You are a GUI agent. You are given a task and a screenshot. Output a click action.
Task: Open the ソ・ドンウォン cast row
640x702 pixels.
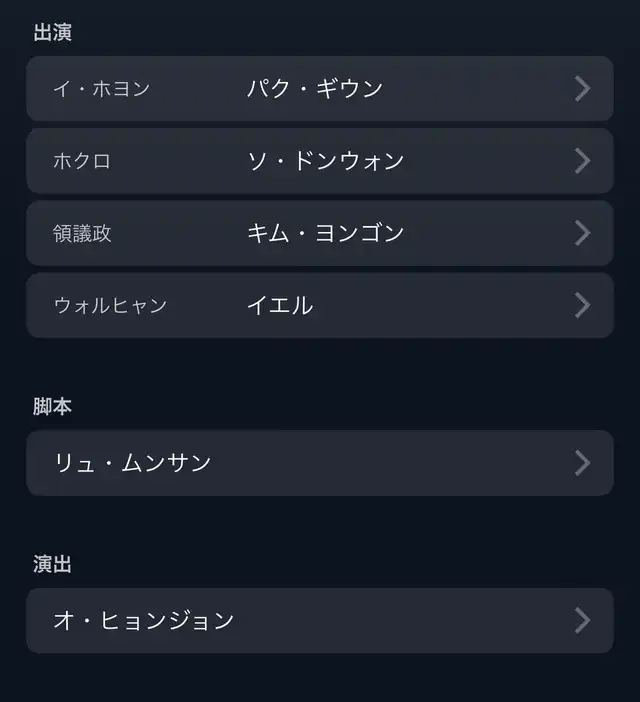pos(320,161)
